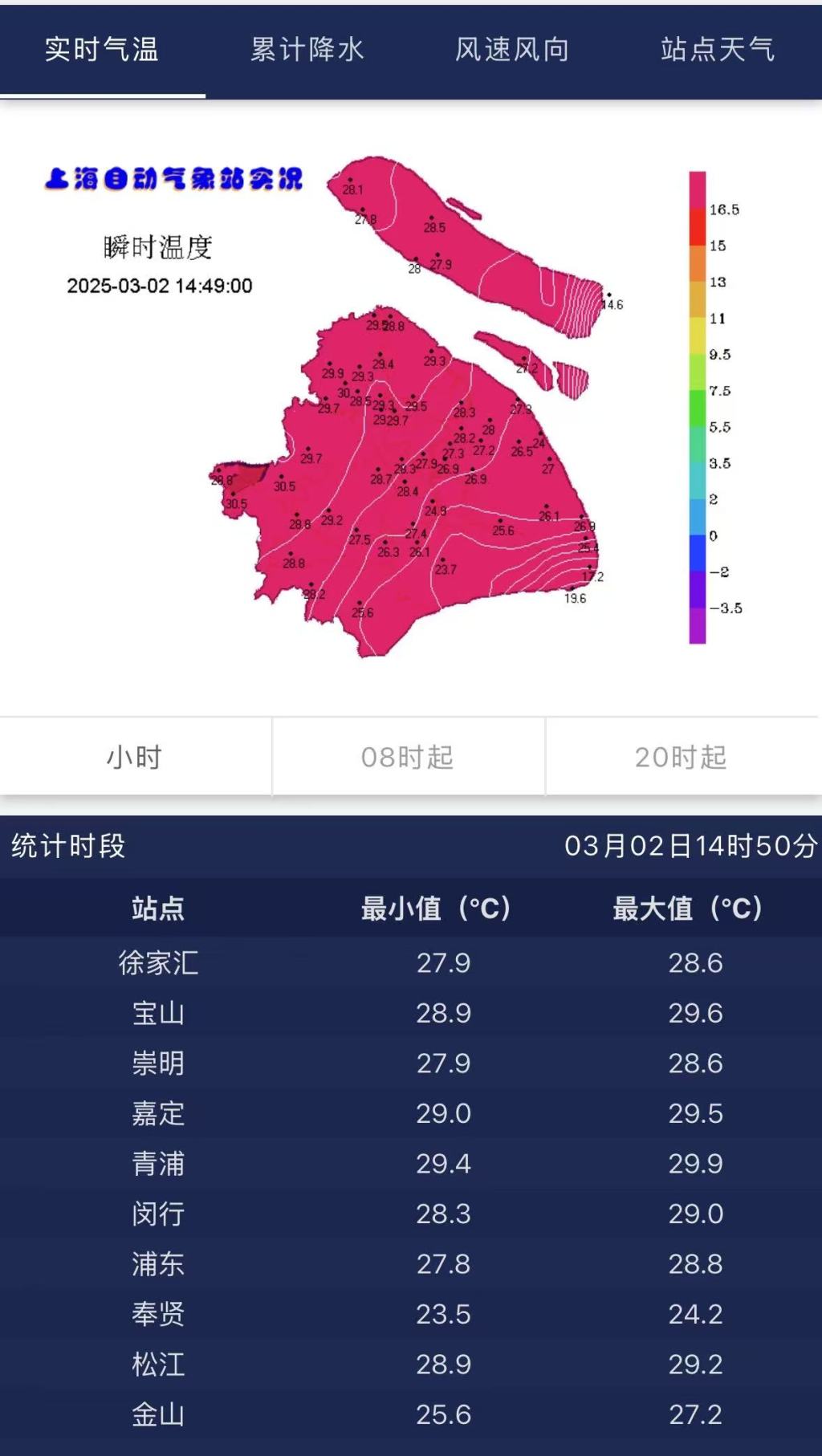Switch to the 累计降水 tab
This screenshot has width=822, height=1456.
307,50
